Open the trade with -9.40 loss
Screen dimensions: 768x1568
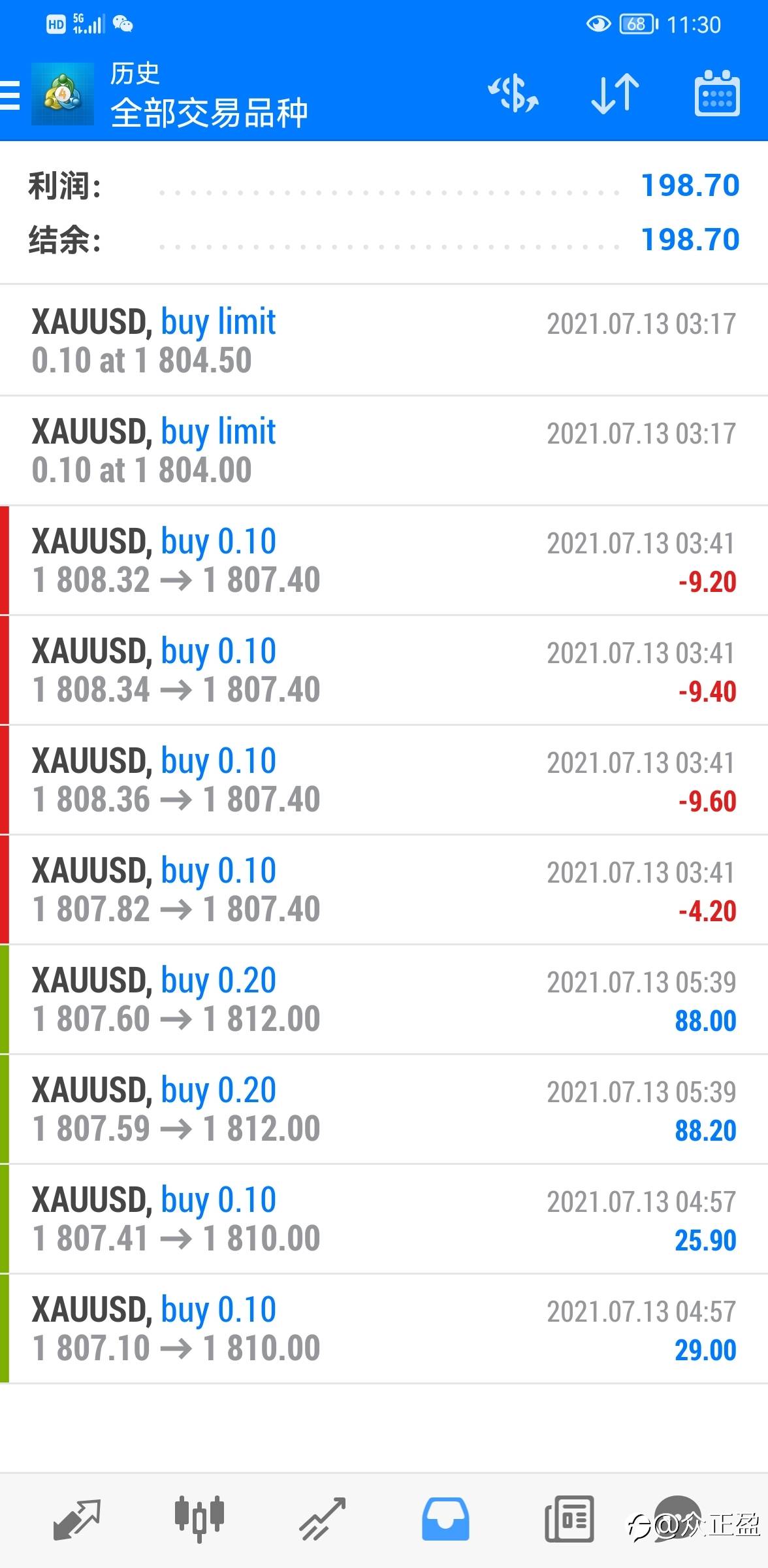click(x=384, y=670)
